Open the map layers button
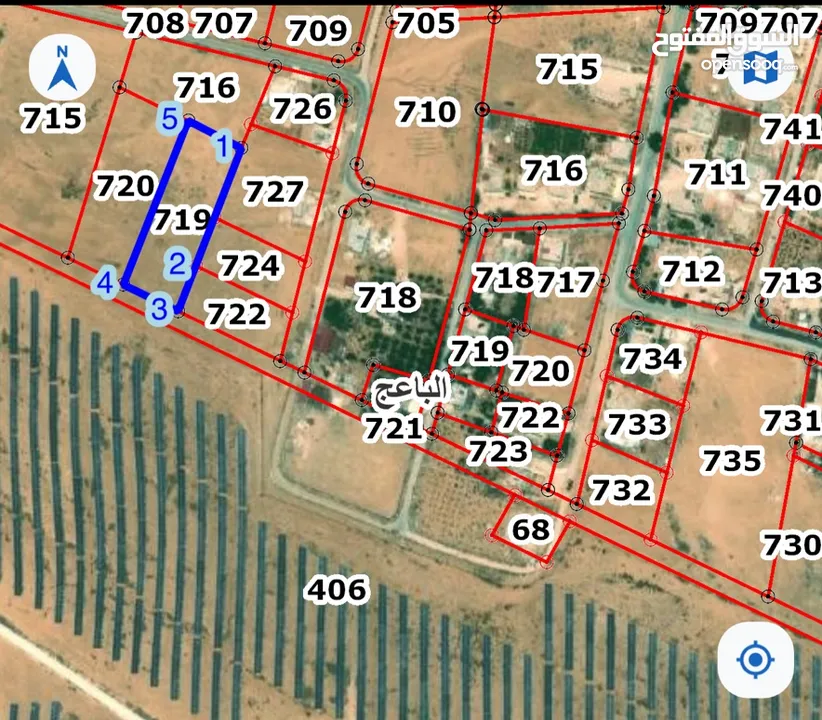This screenshot has width=822, height=720. pyautogui.click(x=759, y=67)
